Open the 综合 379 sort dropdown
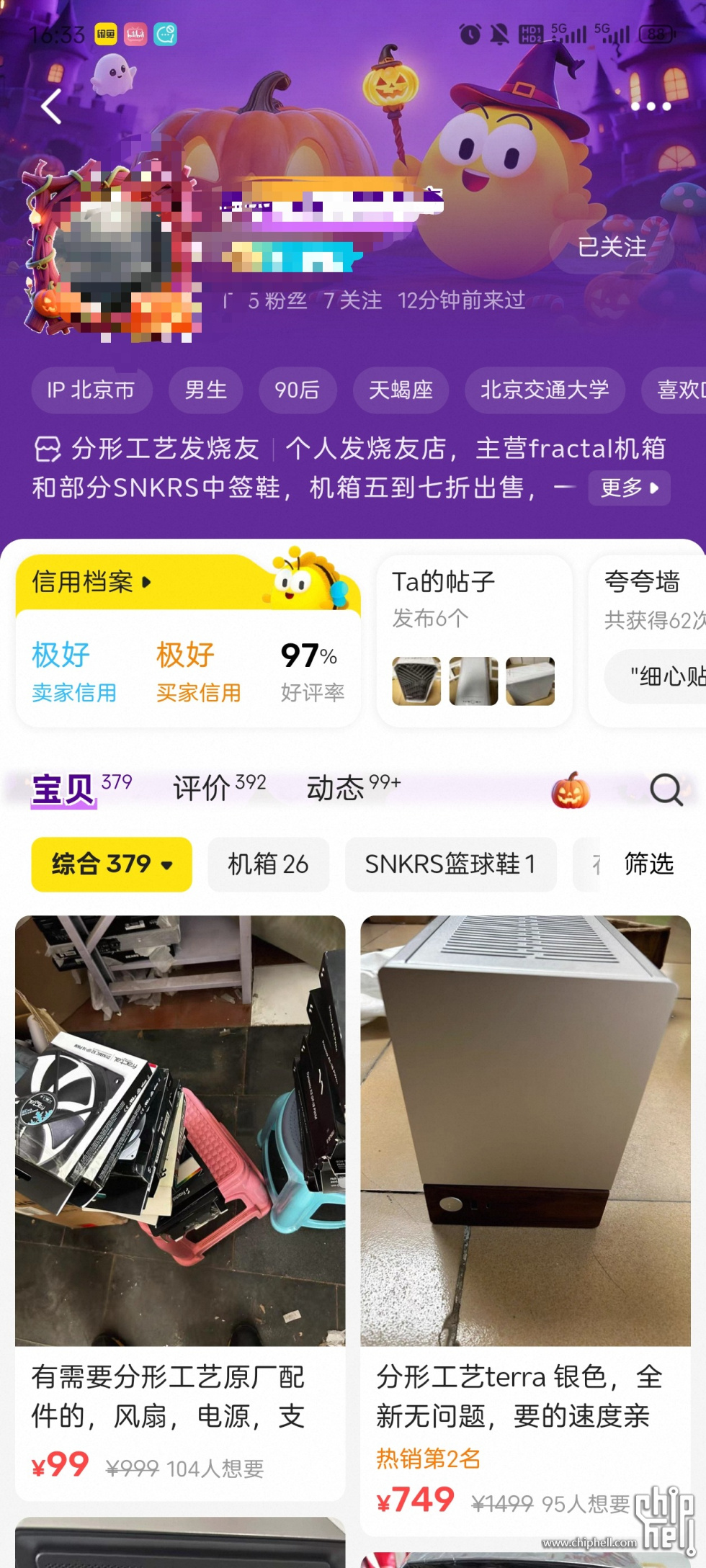 (x=112, y=864)
